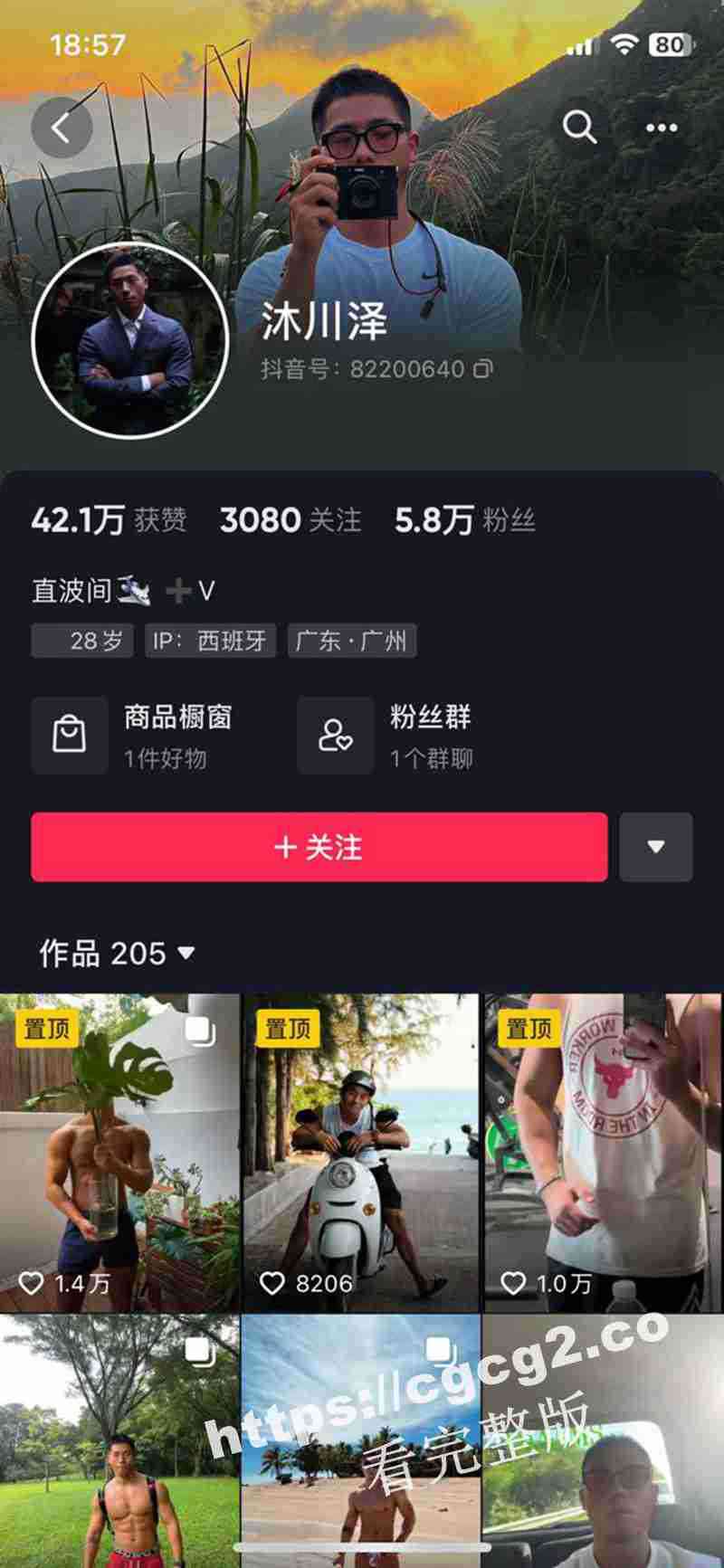
Task: Follow this user with +关注
Action: (319, 847)
